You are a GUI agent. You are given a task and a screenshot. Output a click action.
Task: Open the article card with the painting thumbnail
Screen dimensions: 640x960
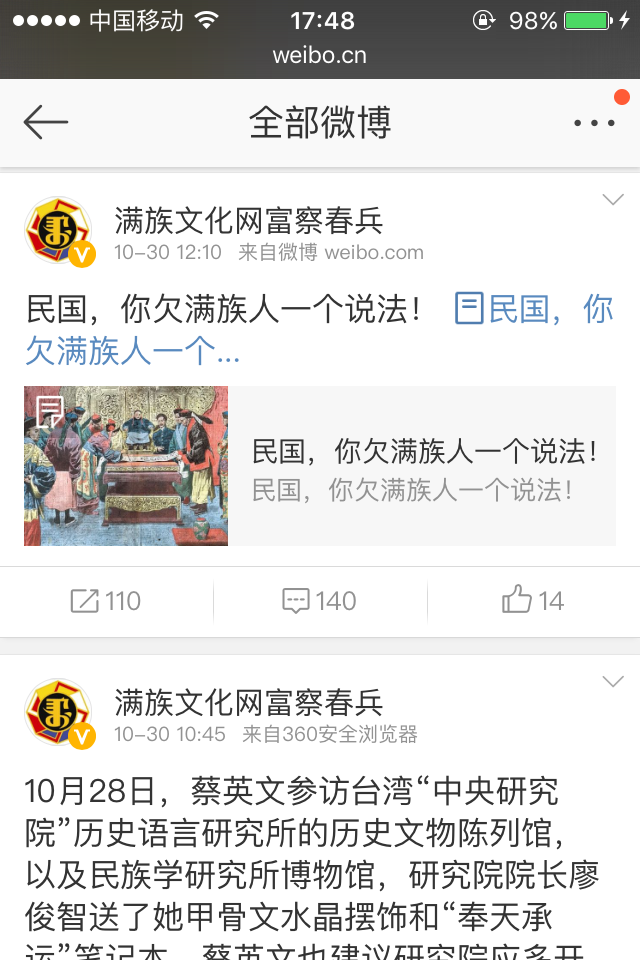[320, 466]
